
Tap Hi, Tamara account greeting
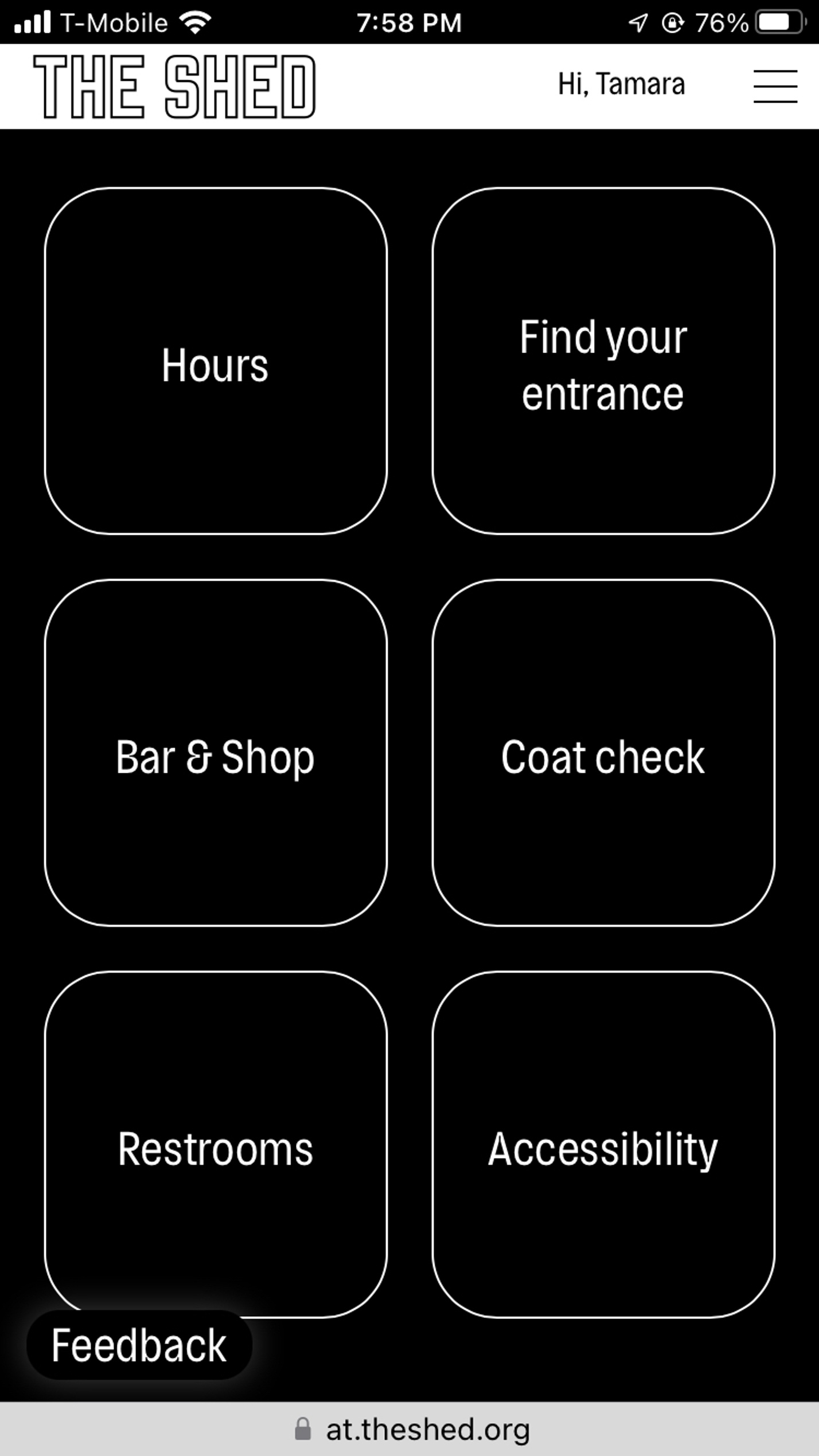point(621,84)
